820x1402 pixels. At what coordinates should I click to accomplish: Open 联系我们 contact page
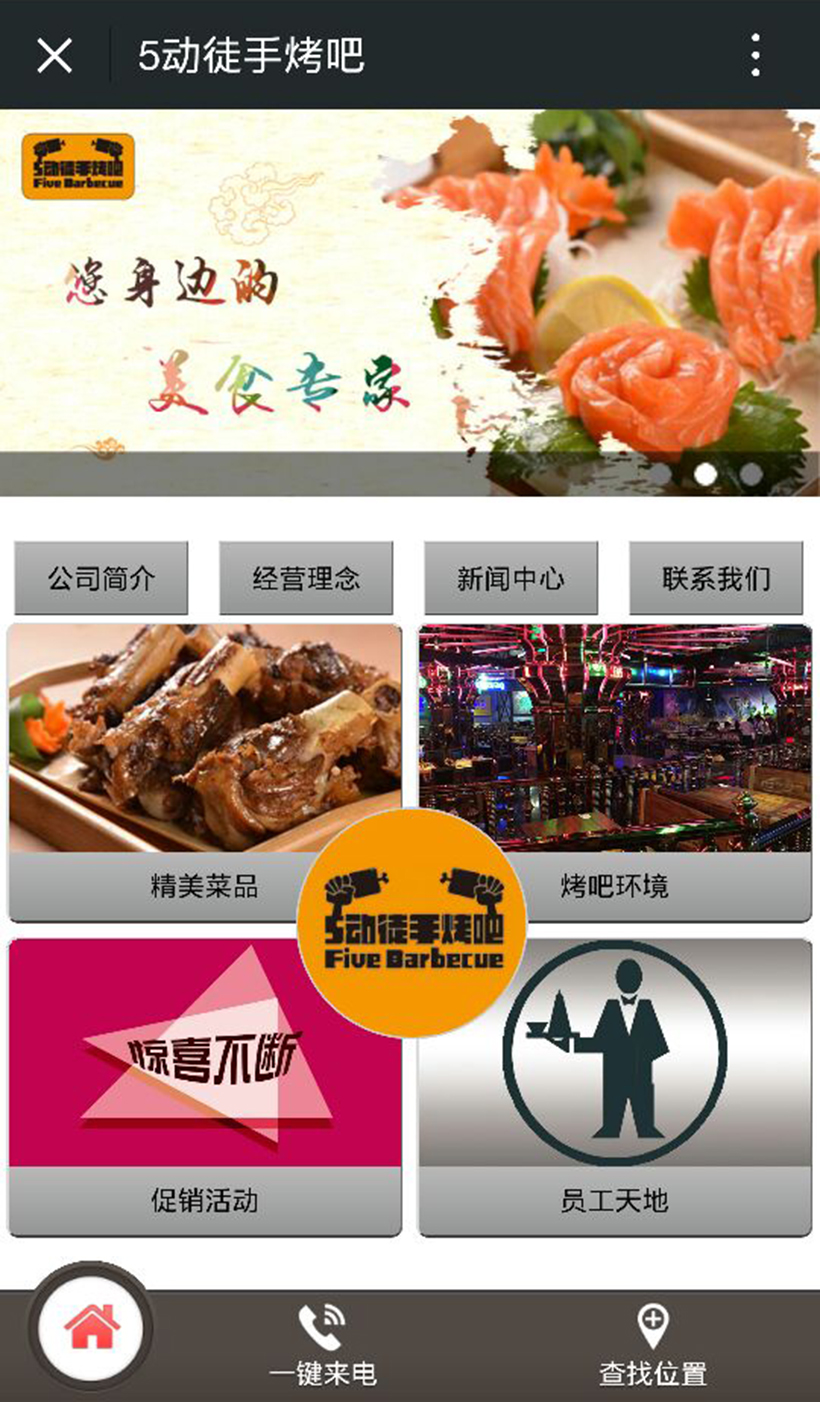(x=716, y=578)
